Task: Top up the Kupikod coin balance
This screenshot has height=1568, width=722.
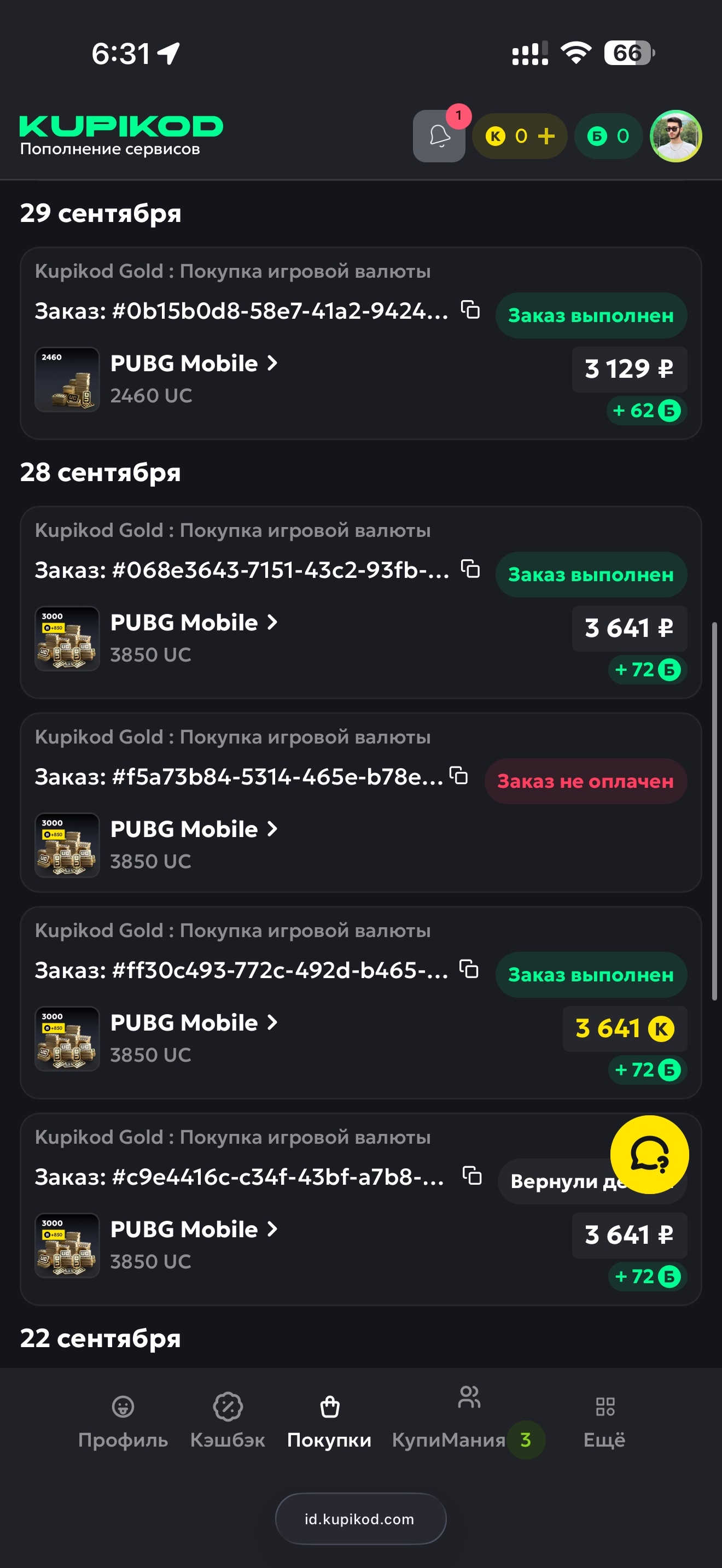Action: 546,136
